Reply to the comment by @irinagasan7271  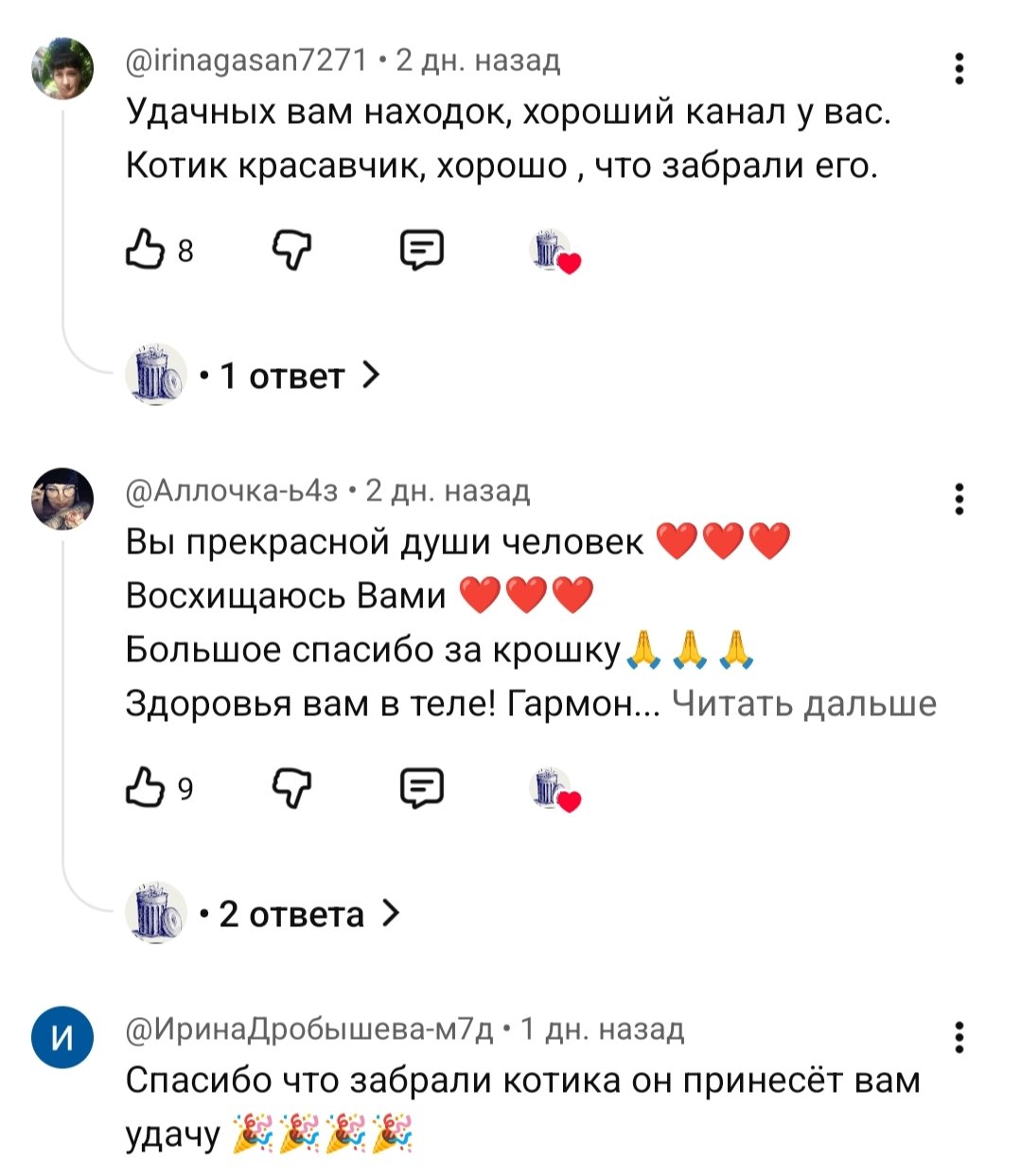click(422, 251)
